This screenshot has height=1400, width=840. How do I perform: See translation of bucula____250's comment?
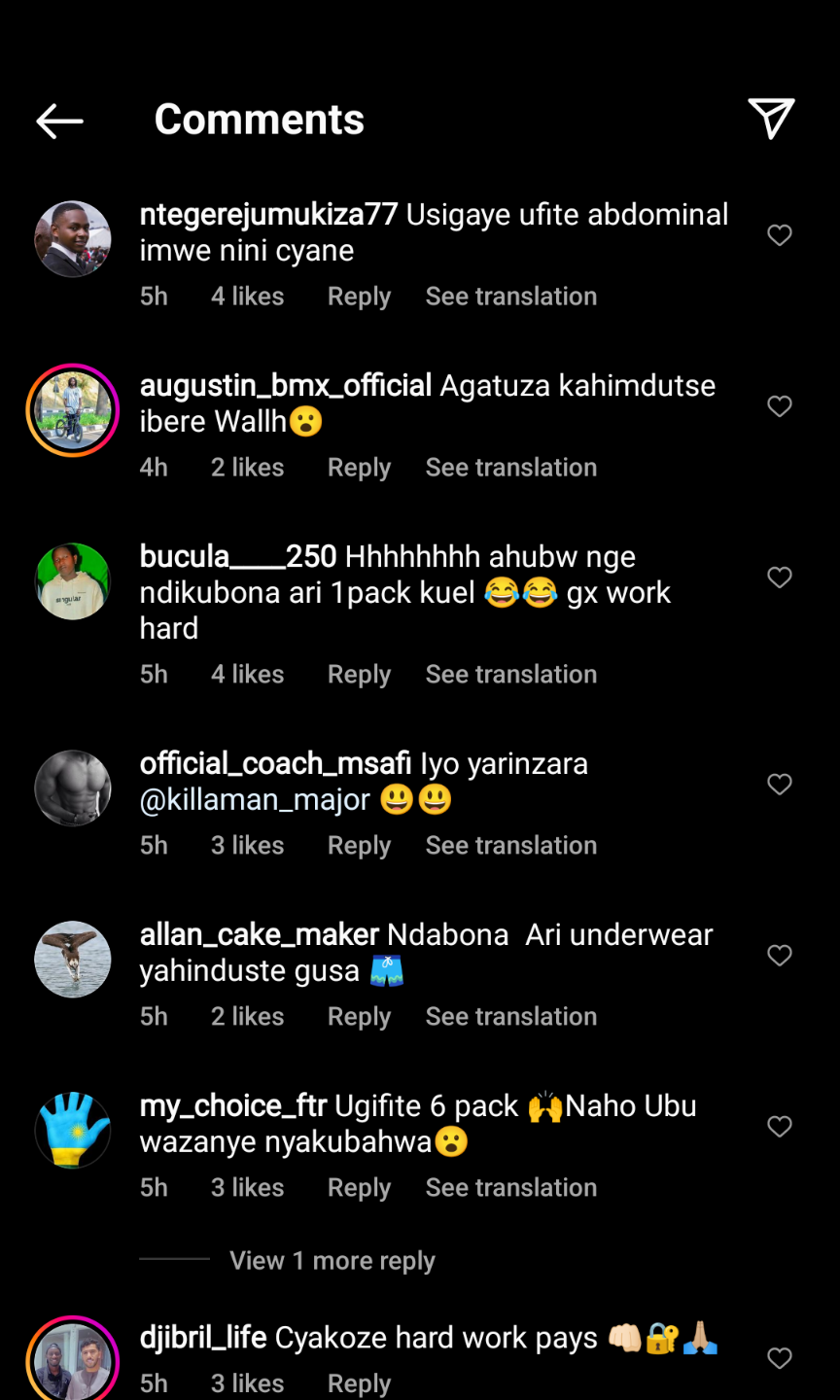coord(510,675)
